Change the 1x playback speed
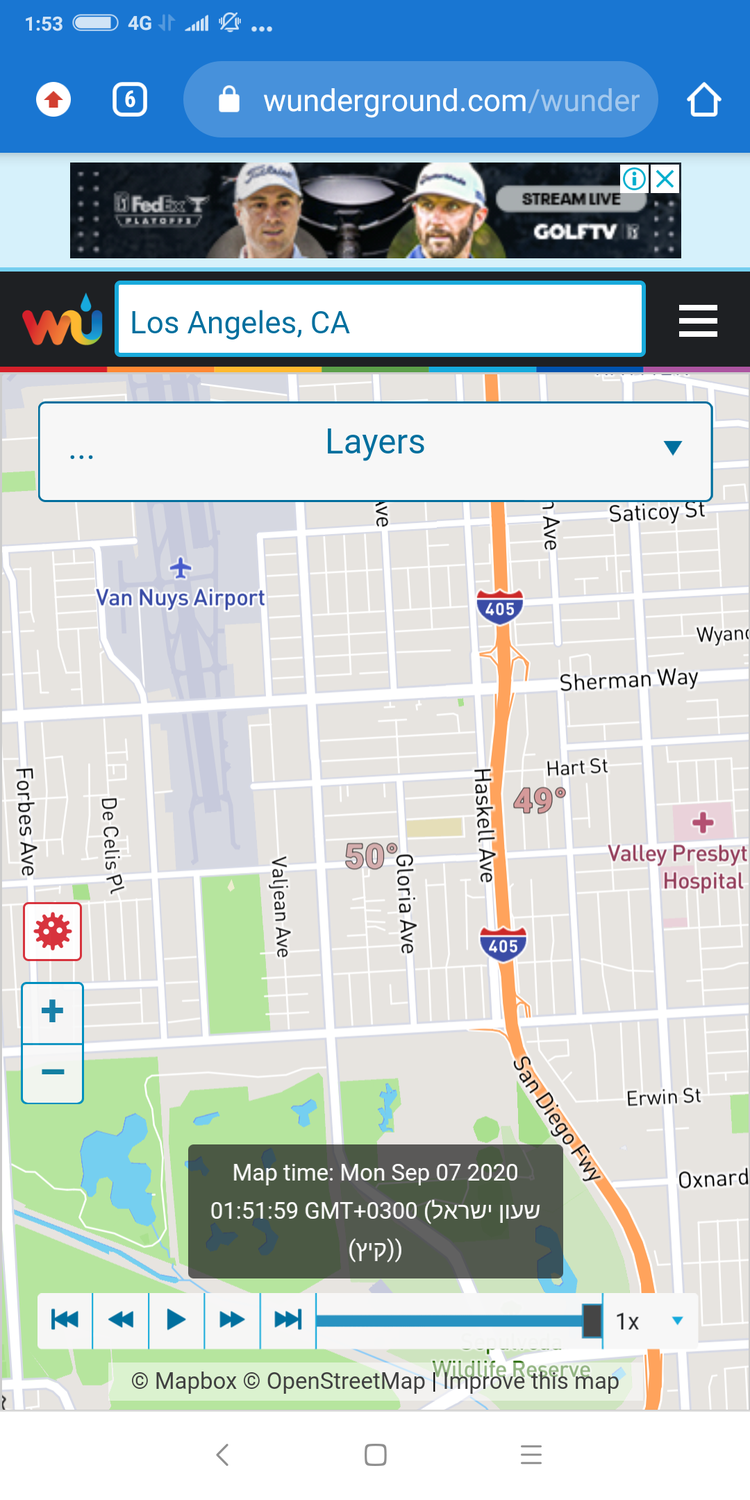The width and height of the screenshot is (750, 1500). (650, 1321)
